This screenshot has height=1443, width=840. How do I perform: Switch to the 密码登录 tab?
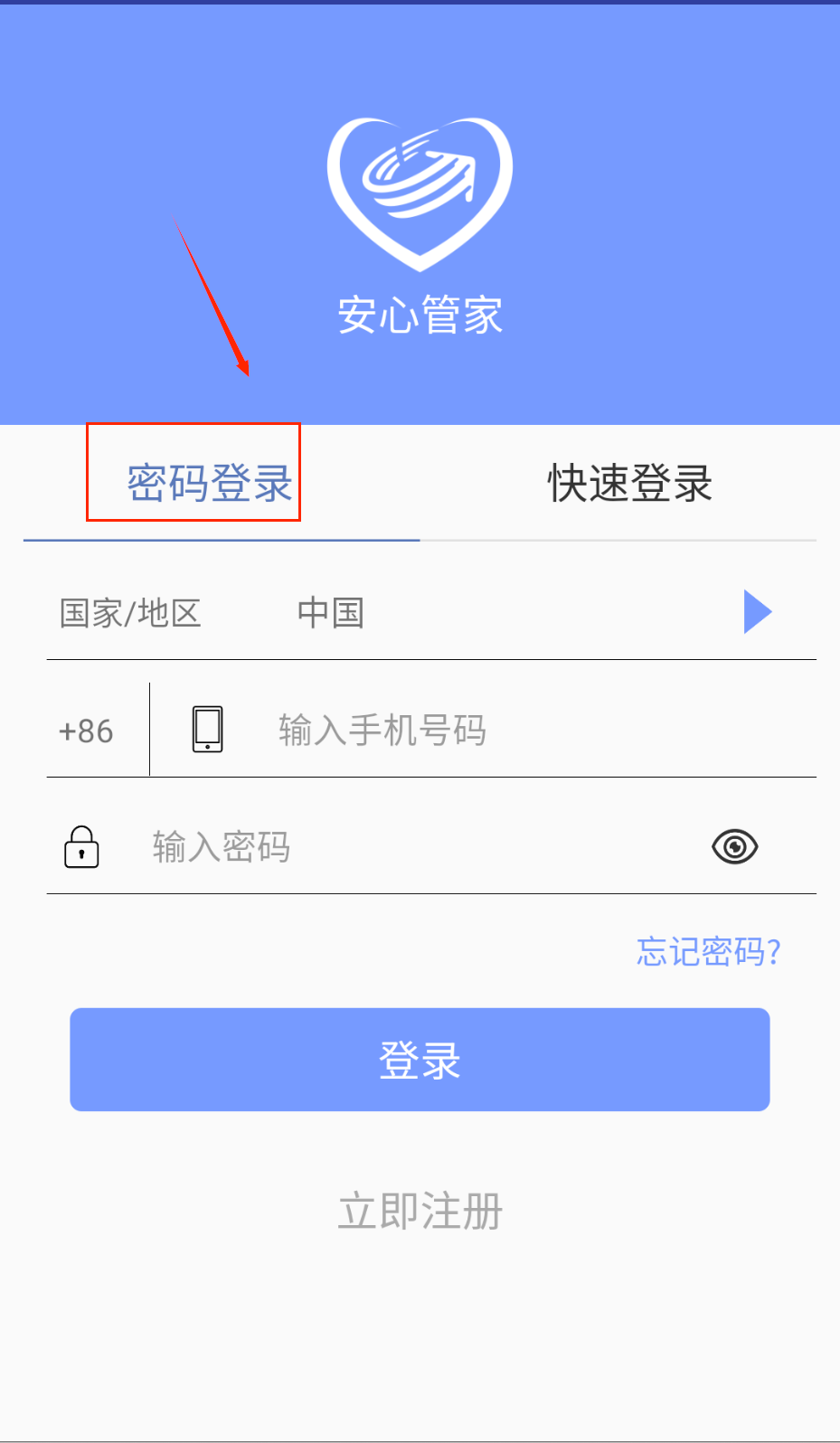coord(209,483)
